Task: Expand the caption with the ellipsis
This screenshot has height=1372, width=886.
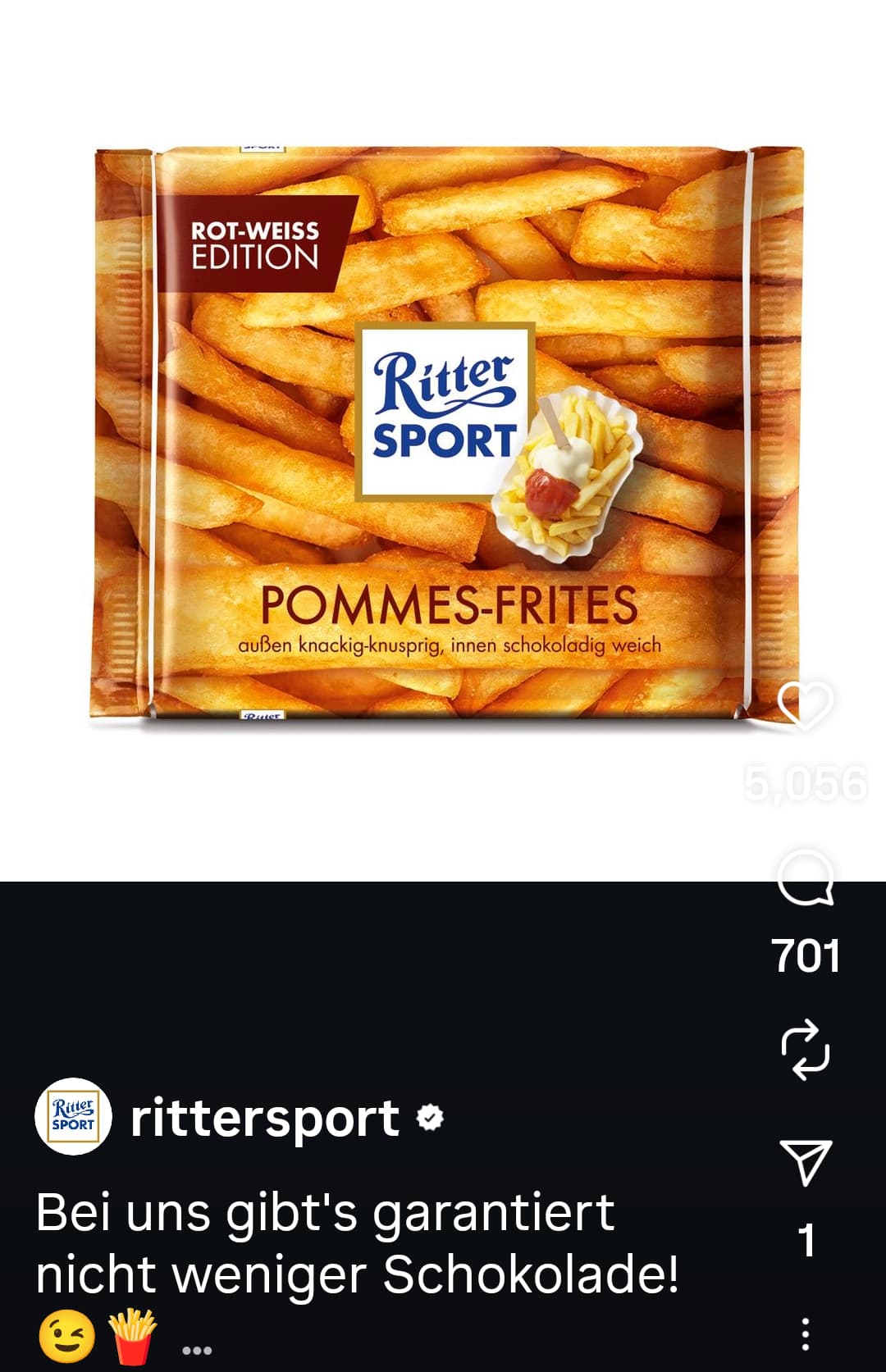Action: click(197, 1350)
